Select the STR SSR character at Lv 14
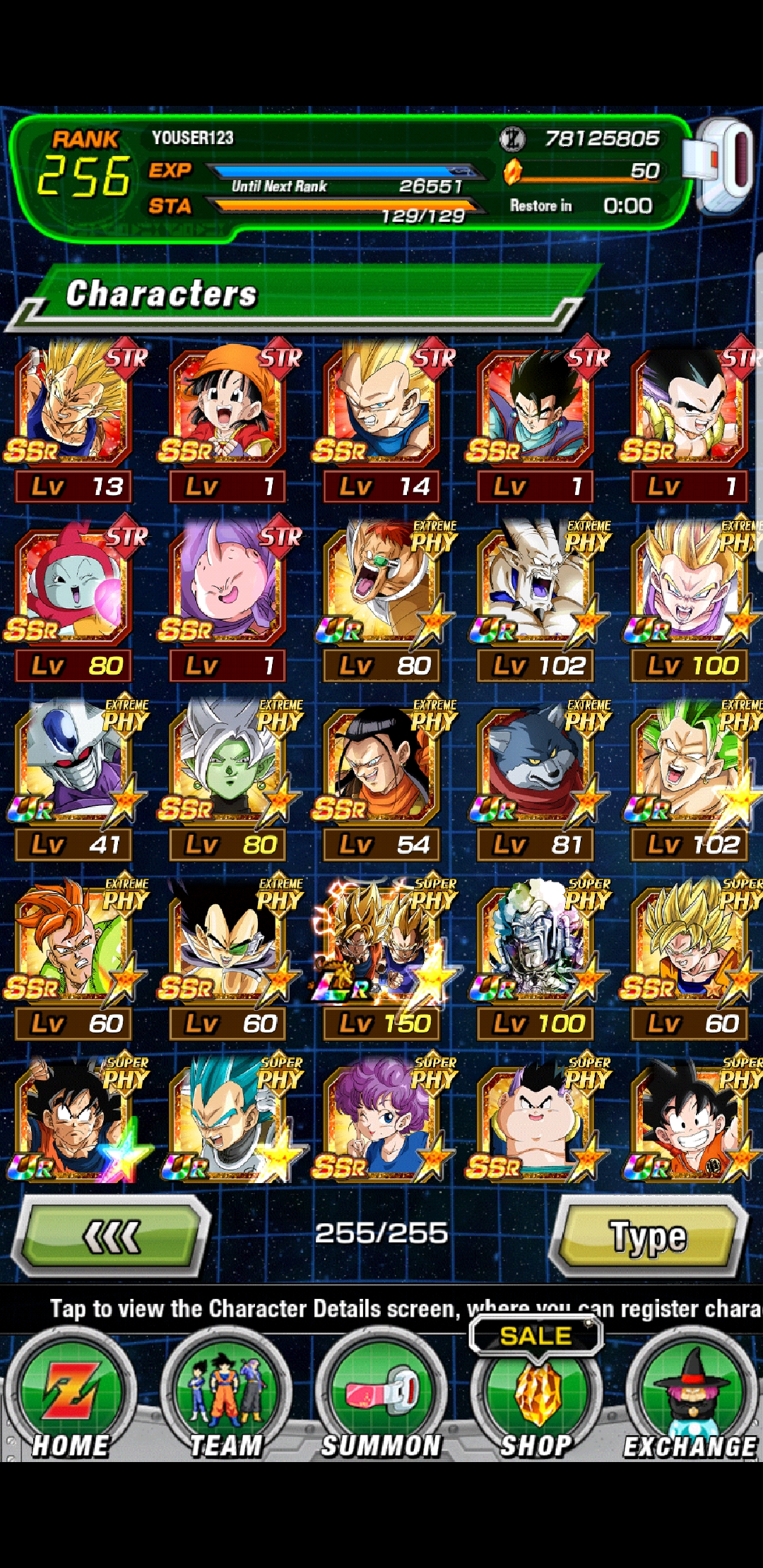 tap(381, 421)
